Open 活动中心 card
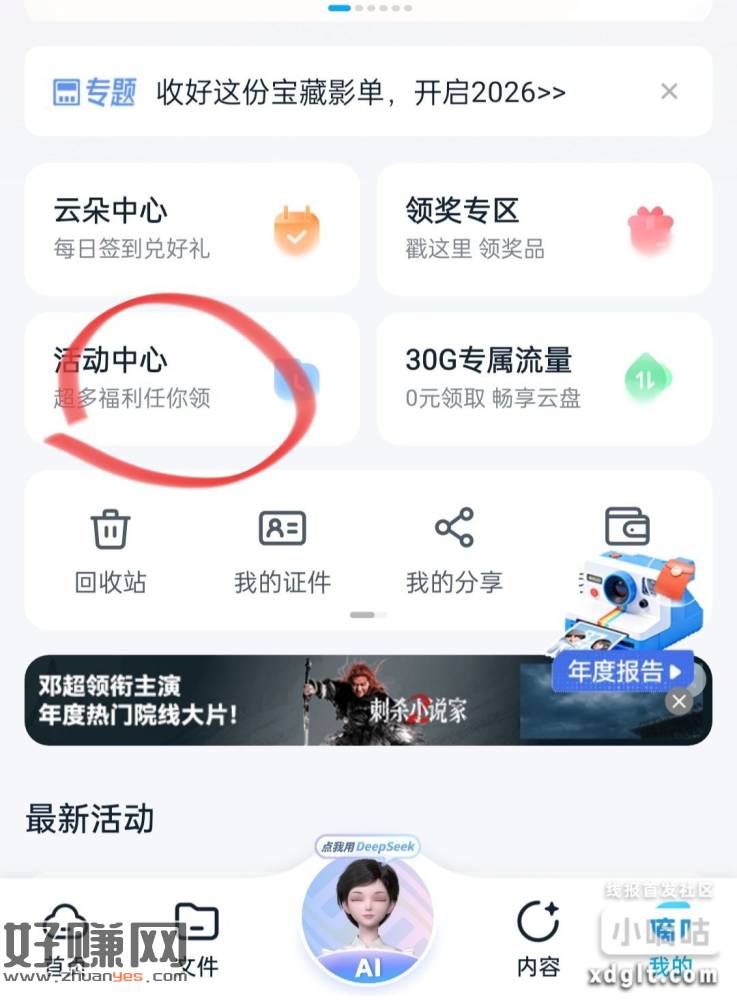Viewport: 737px width, 1000px height. click(x=191, y=378)
